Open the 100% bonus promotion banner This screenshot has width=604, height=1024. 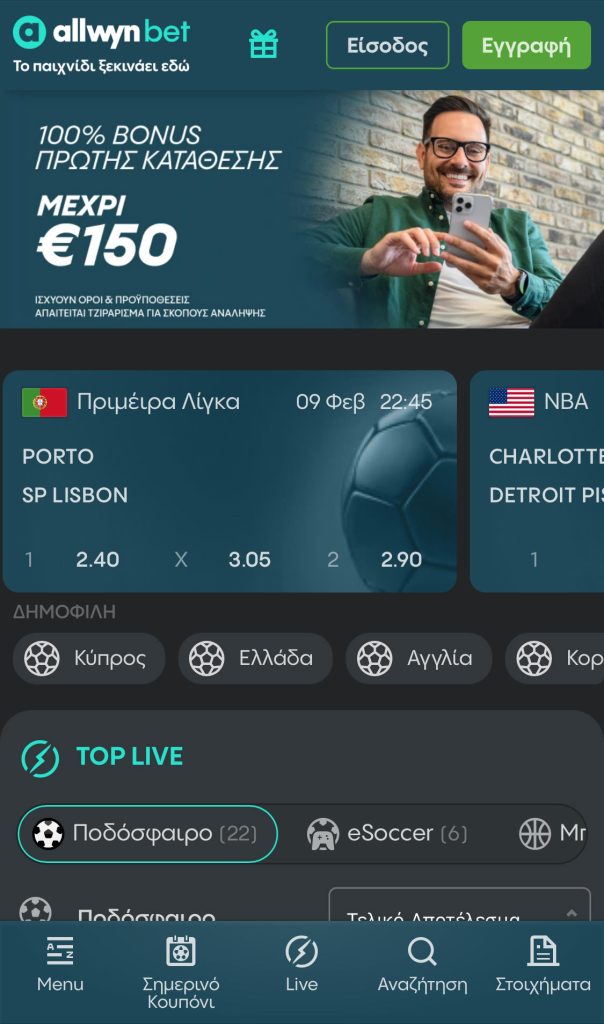302,210
